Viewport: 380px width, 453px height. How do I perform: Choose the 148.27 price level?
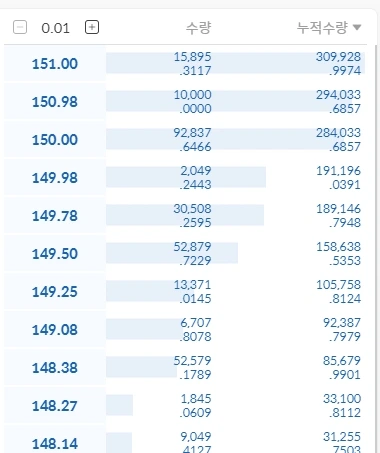185,406
